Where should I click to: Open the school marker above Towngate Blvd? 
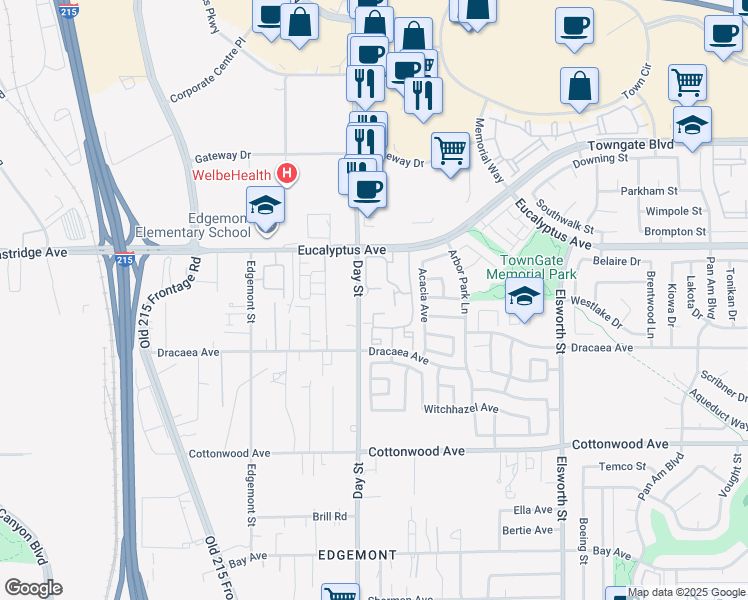click(x=692, y=127)
